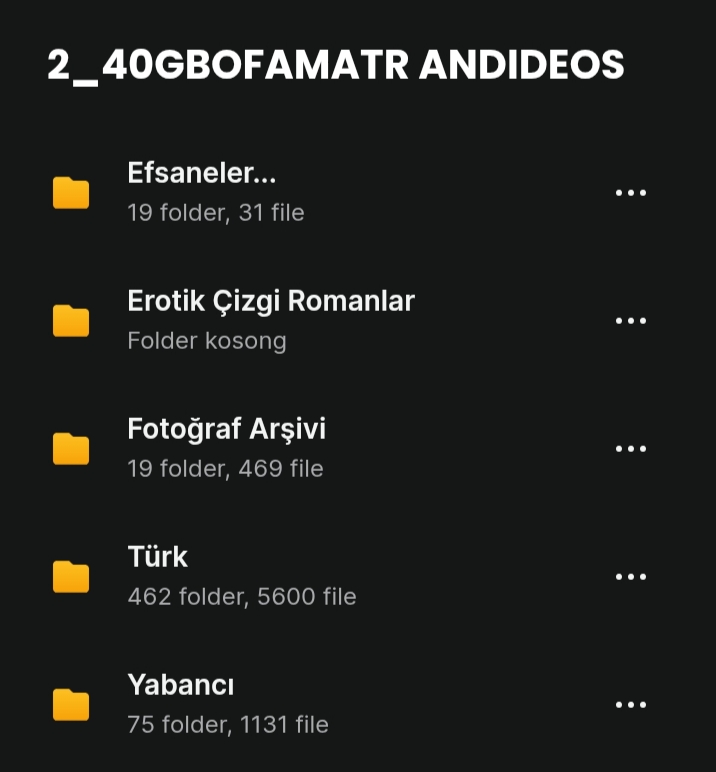This screenshot has height=772, width=716.
Task: Open the Yabancı folder
Action: point(181,686)
